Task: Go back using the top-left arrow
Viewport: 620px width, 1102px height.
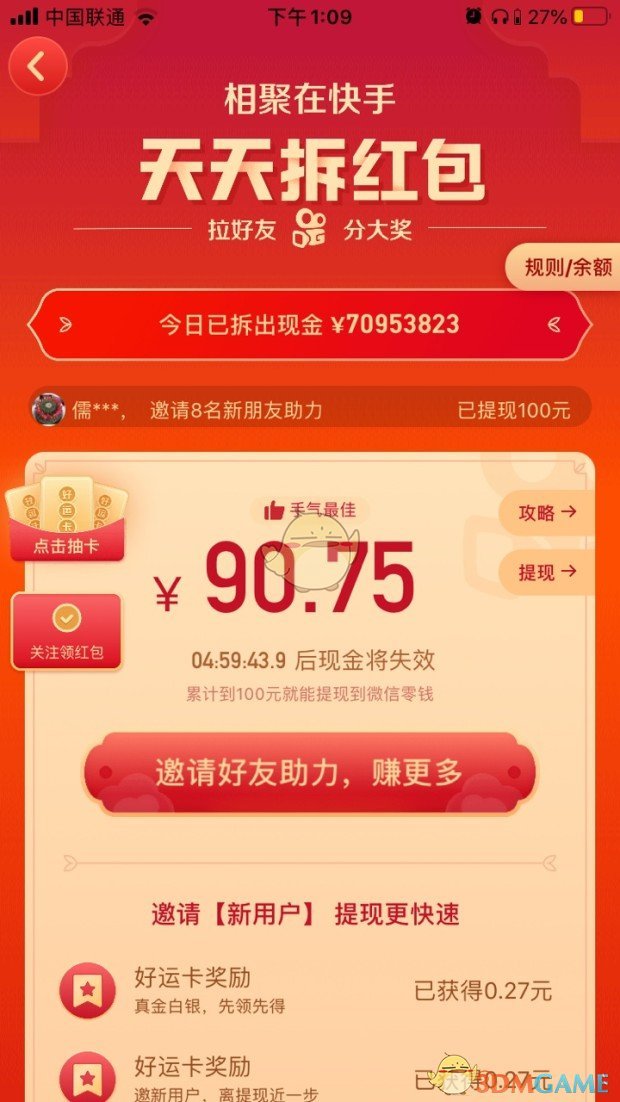Action: pyautogui.click(x=38, y=66)
